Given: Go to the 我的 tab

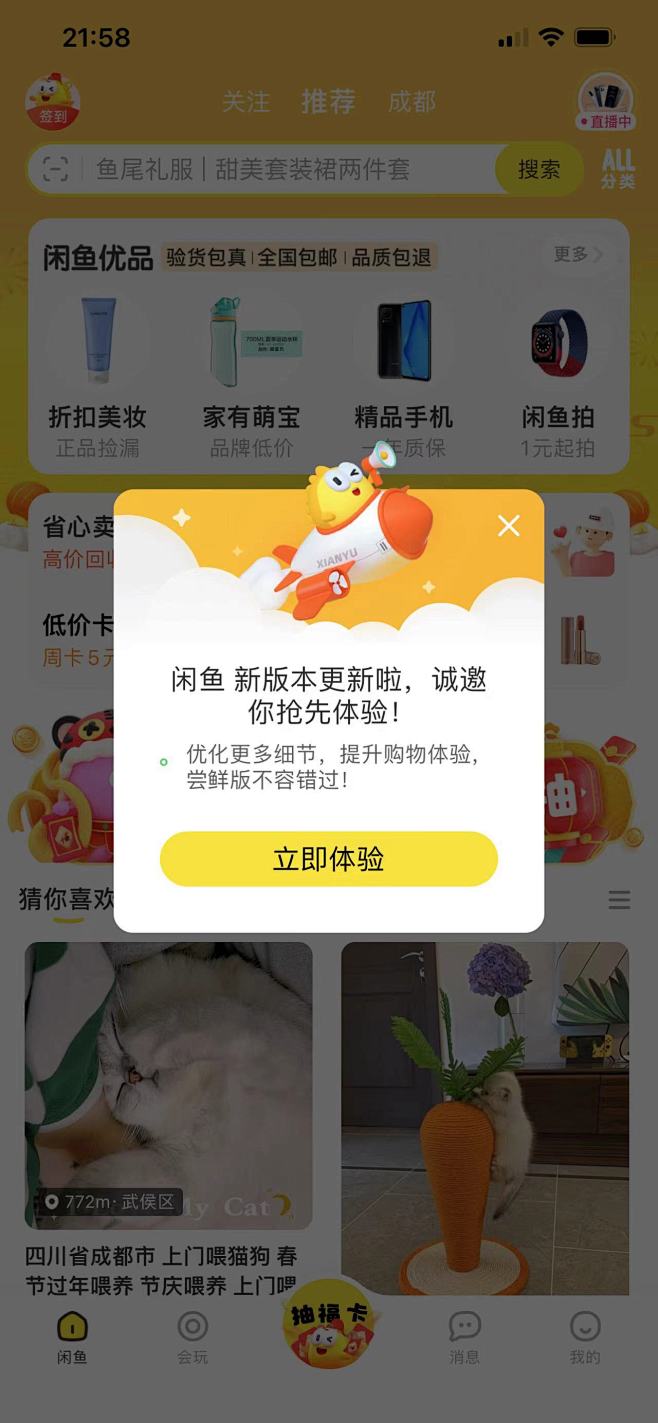Looking at the screenshot, I should [585, 1338].
